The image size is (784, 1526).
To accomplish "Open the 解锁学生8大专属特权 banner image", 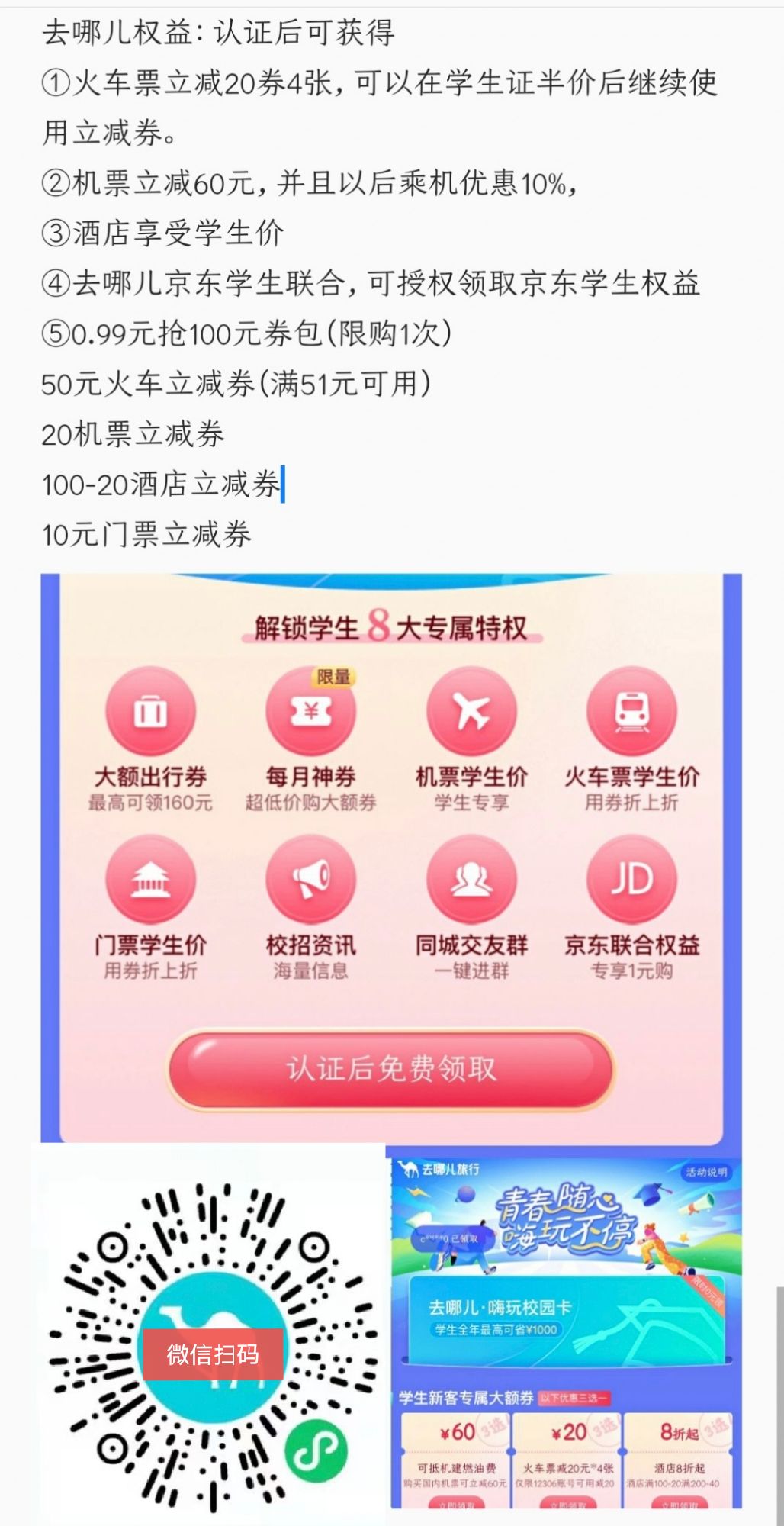I will pos(390,855).
